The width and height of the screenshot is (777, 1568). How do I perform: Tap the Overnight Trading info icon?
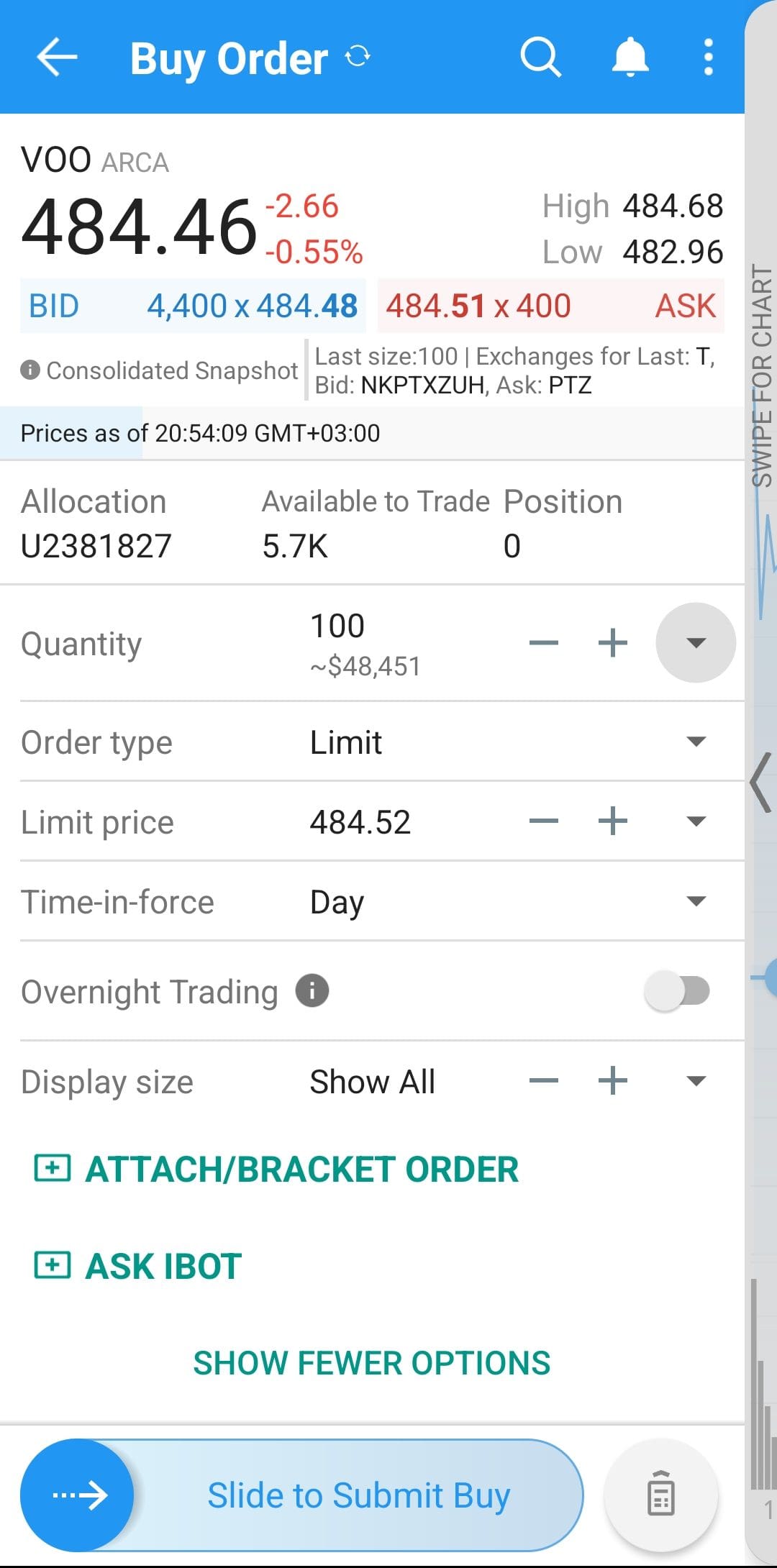point(312,990)
